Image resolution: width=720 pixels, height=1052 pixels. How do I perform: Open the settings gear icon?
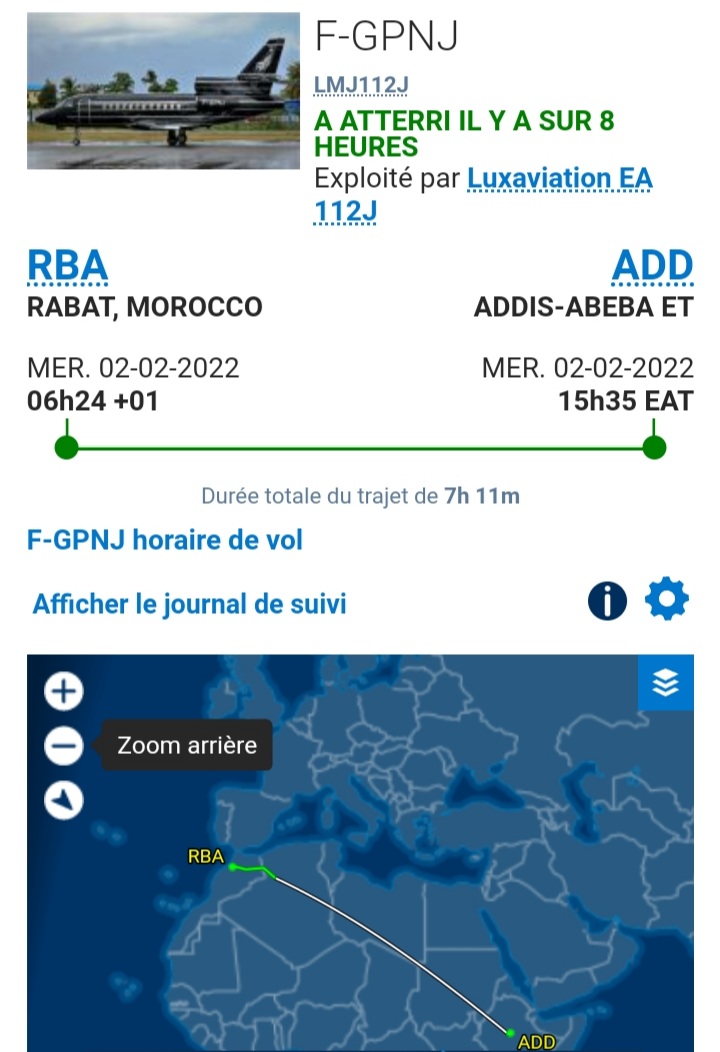pos(667,601)
